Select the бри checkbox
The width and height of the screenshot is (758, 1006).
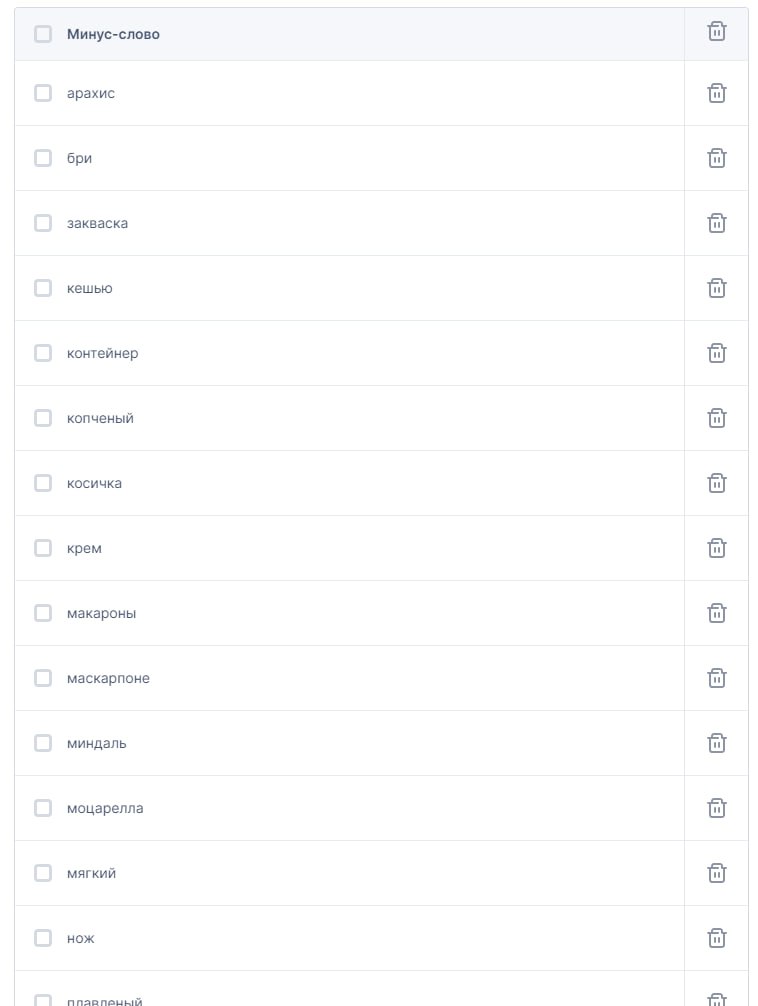tap(43, 158)
